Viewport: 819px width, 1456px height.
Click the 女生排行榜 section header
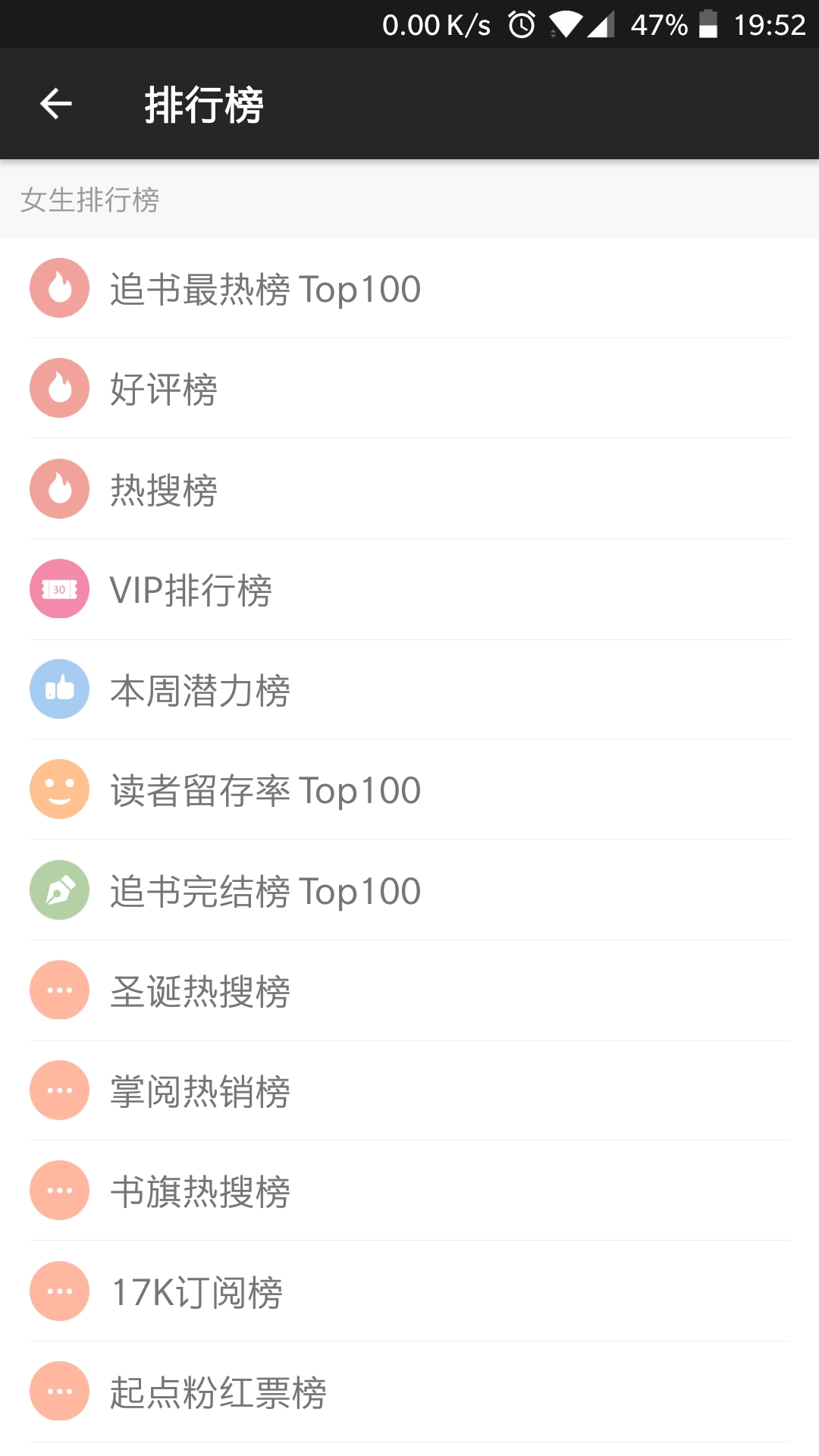tap(90, 199)
